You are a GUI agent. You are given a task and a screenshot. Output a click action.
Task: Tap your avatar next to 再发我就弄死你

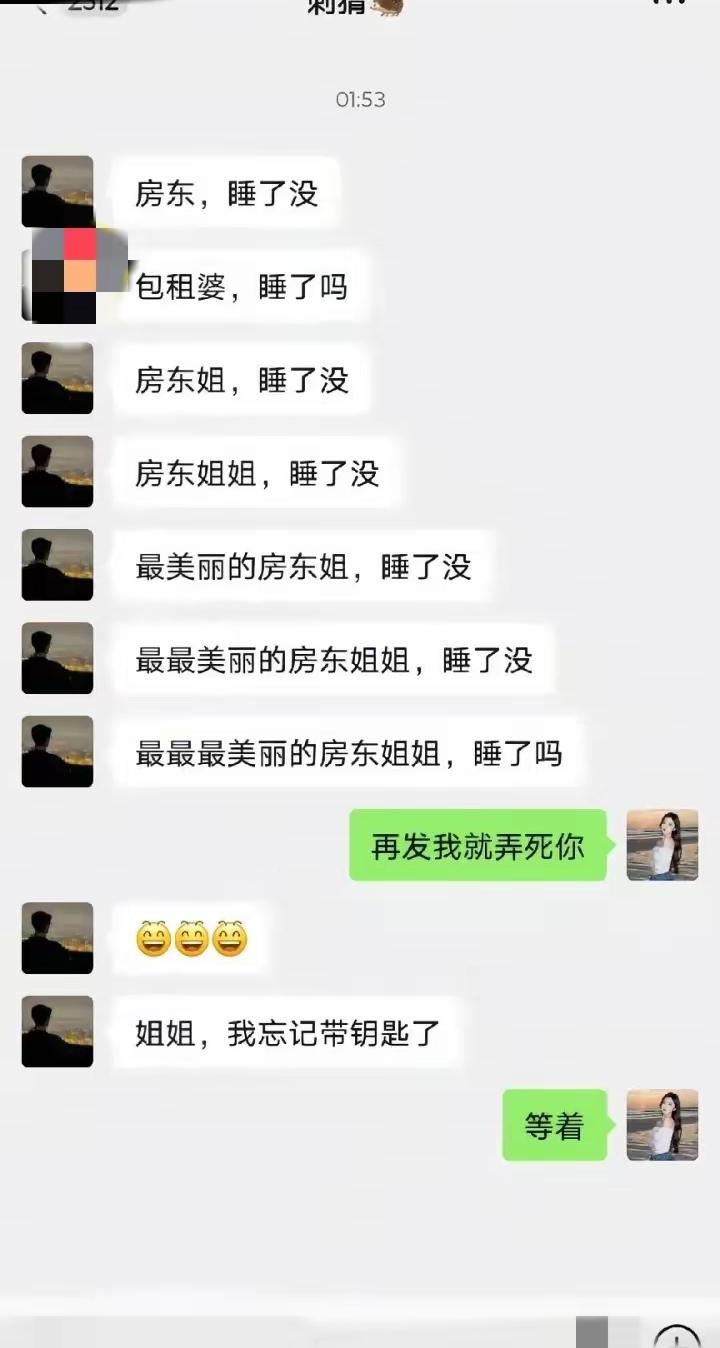click(x=663, y=845)
